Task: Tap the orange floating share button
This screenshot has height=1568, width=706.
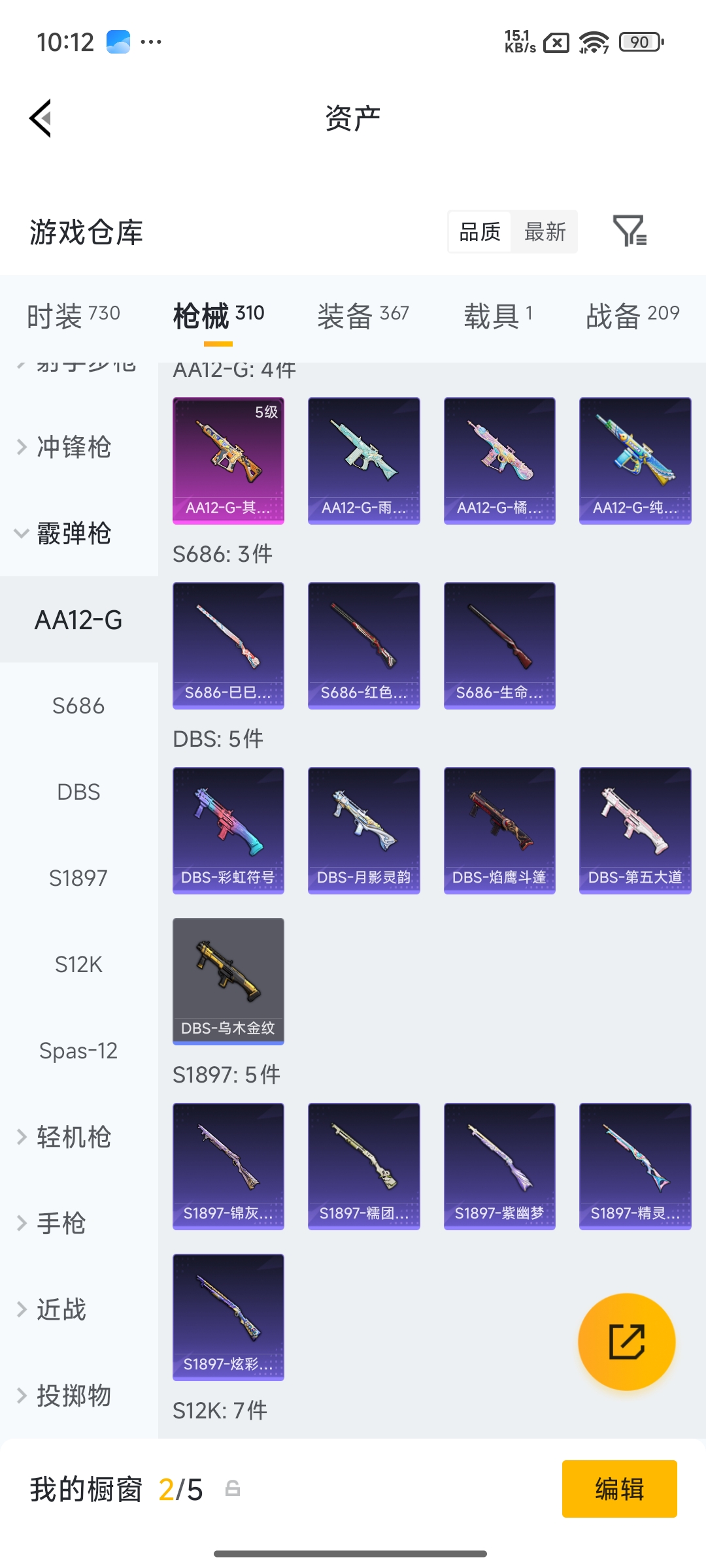Action: [x=626, y=1341]
